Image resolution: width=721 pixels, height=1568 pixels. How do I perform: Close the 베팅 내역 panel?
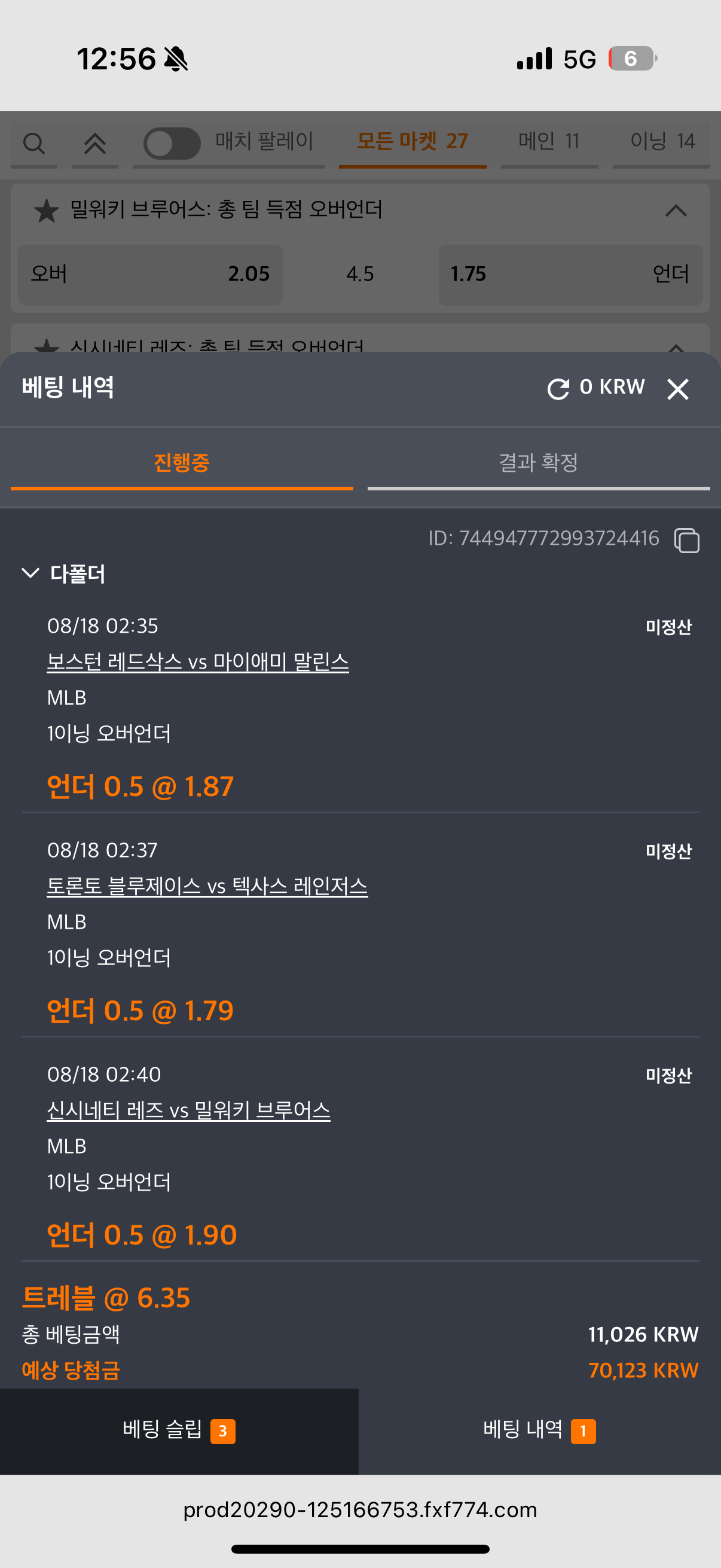[x=677, y=389]
